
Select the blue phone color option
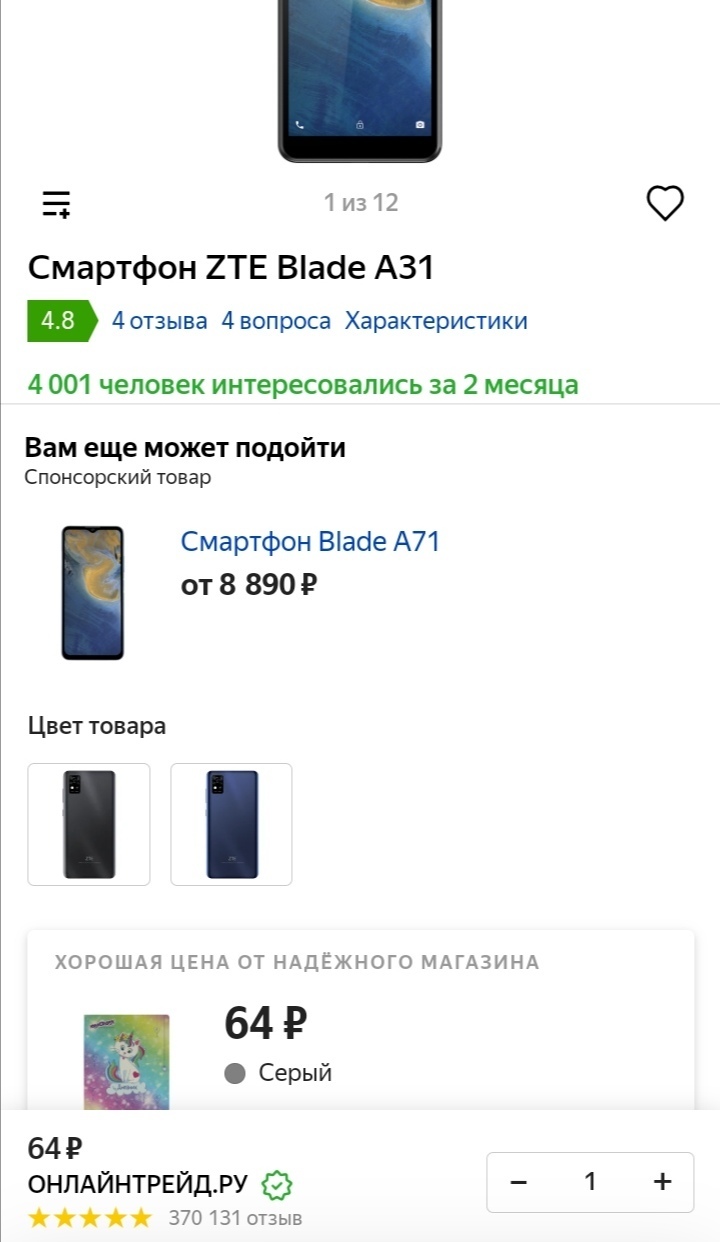[x=231, y=824]
